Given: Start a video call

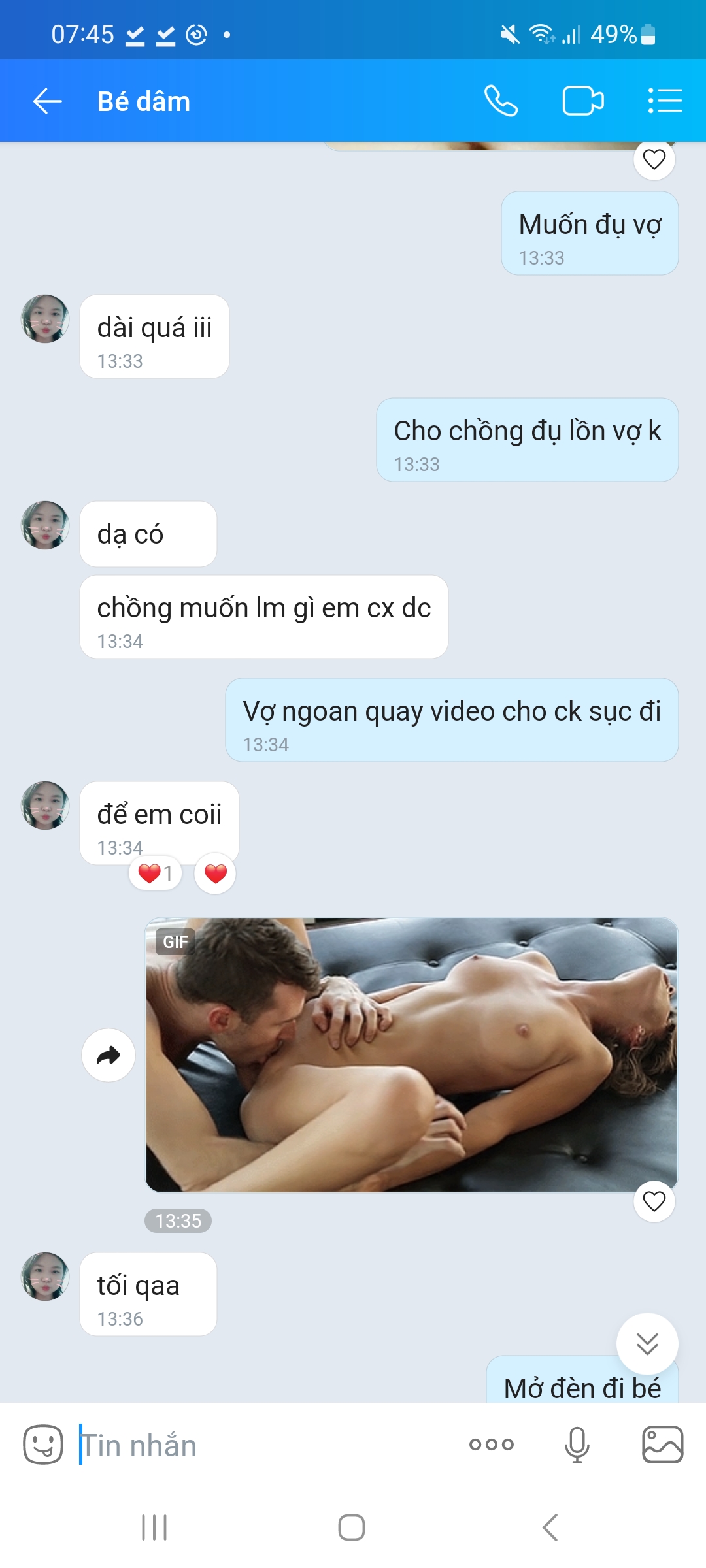Looking at the screenshot, I should (582, 101).
